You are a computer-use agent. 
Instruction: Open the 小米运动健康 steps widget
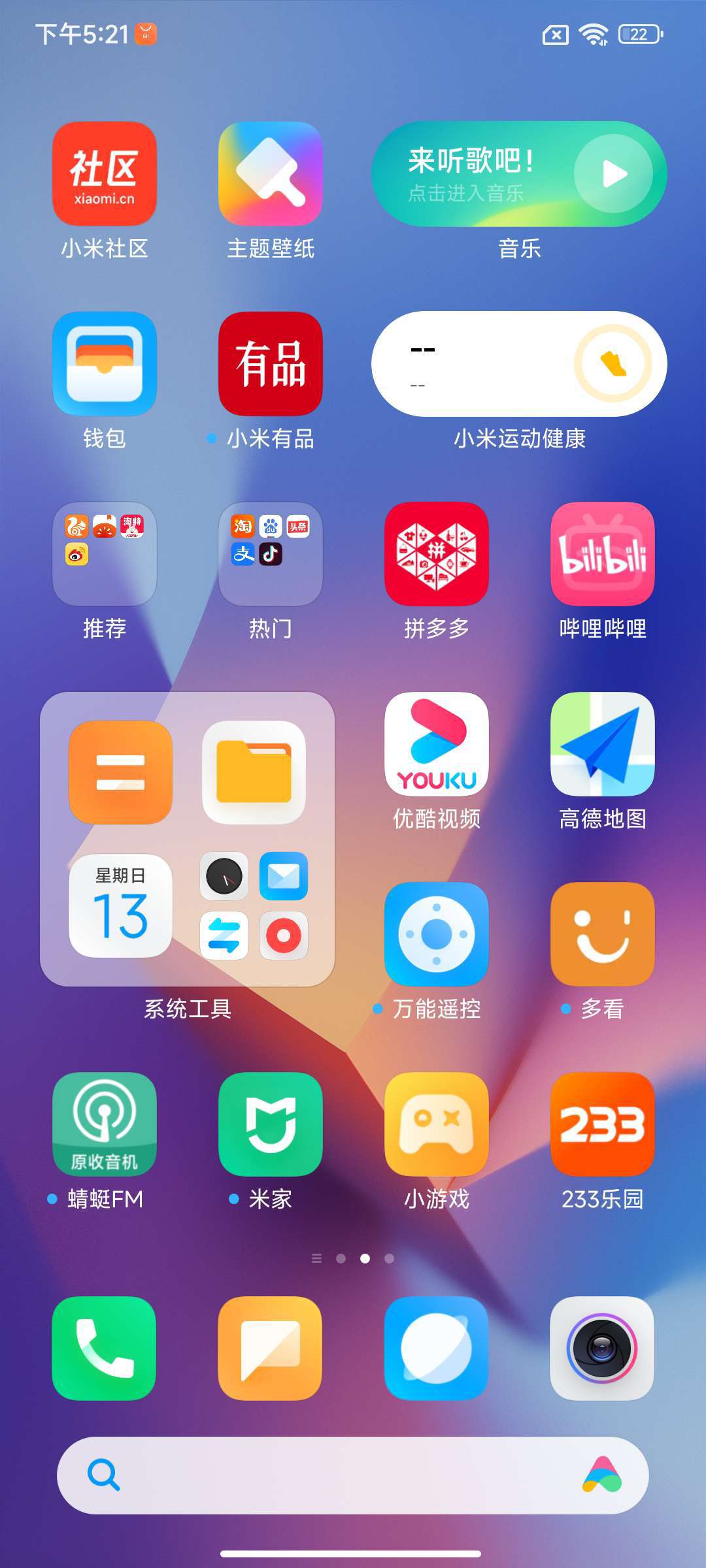(519, 364)
